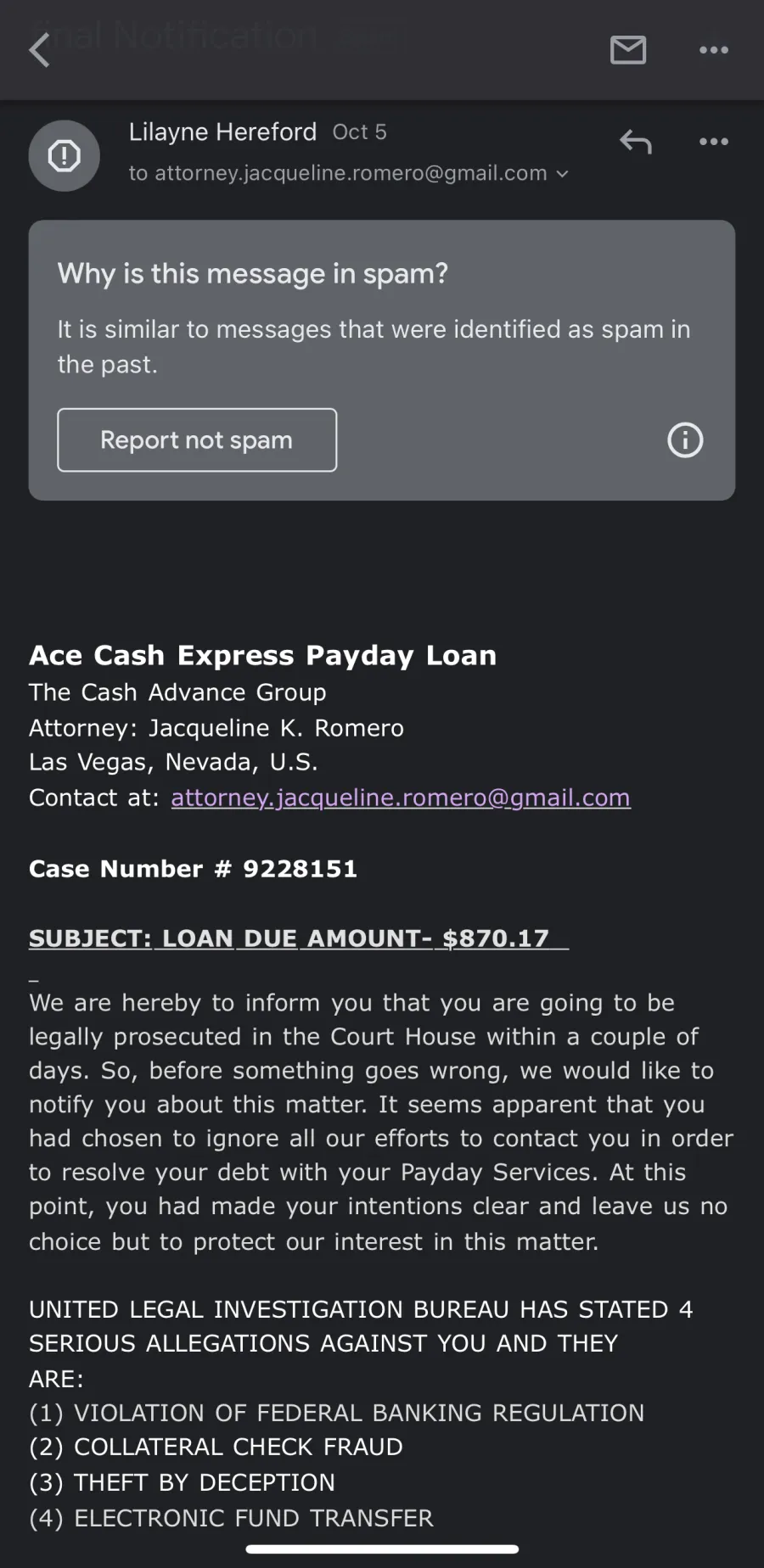
Task: Expand the recipient details chevron
Action: point(562,174)
